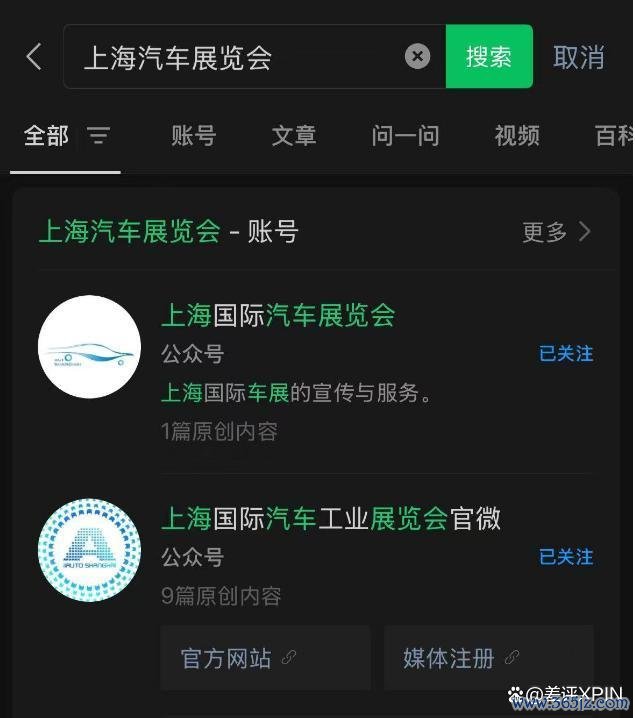Cancel search with 取消
The width and height of the screenshot is (635, 718).
[579, 57]
